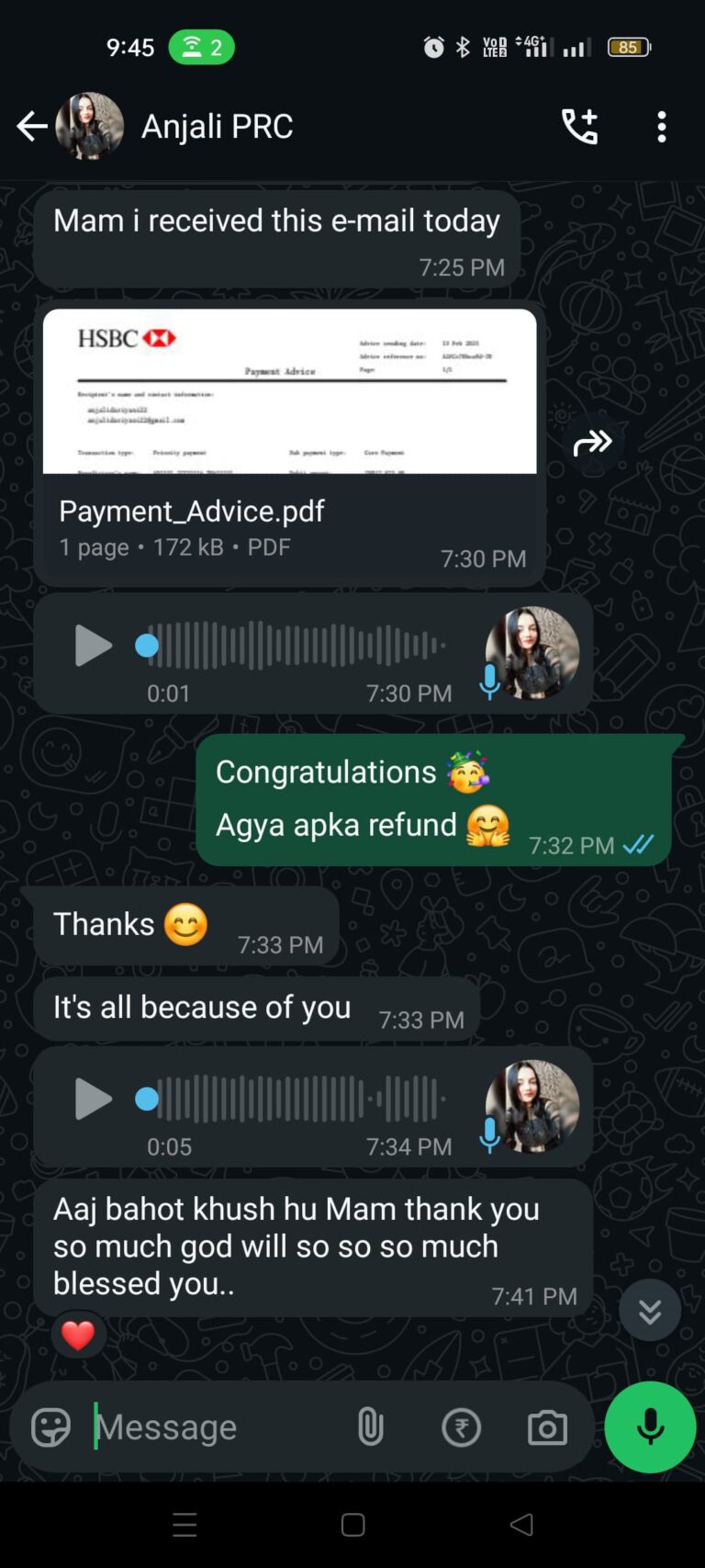This screenshot has height=1568, width=705.
Task: Open the camera to send a photo
Action: tap(547, 1427)
